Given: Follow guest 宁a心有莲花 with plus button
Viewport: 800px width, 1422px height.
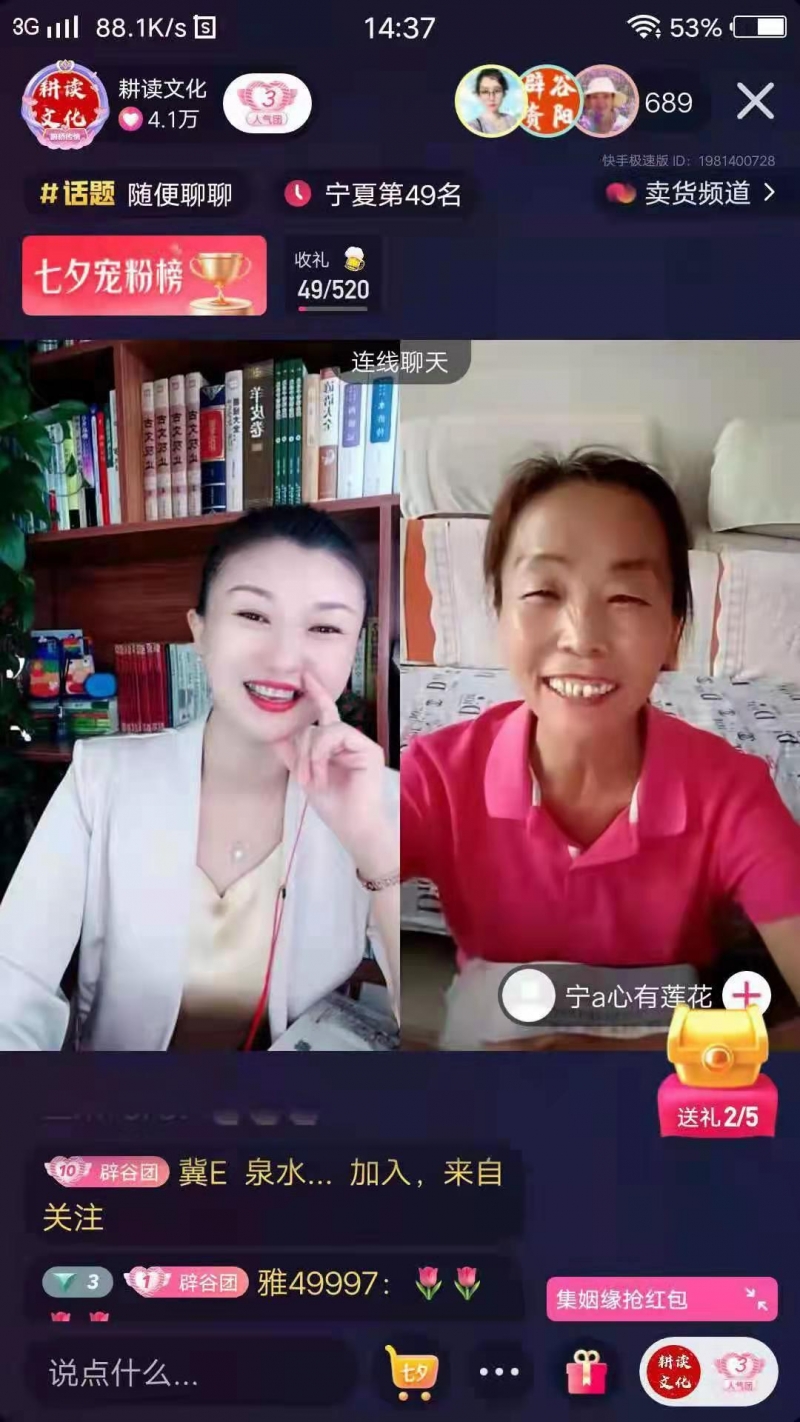Looking at the screenshot, I should 746,995.
